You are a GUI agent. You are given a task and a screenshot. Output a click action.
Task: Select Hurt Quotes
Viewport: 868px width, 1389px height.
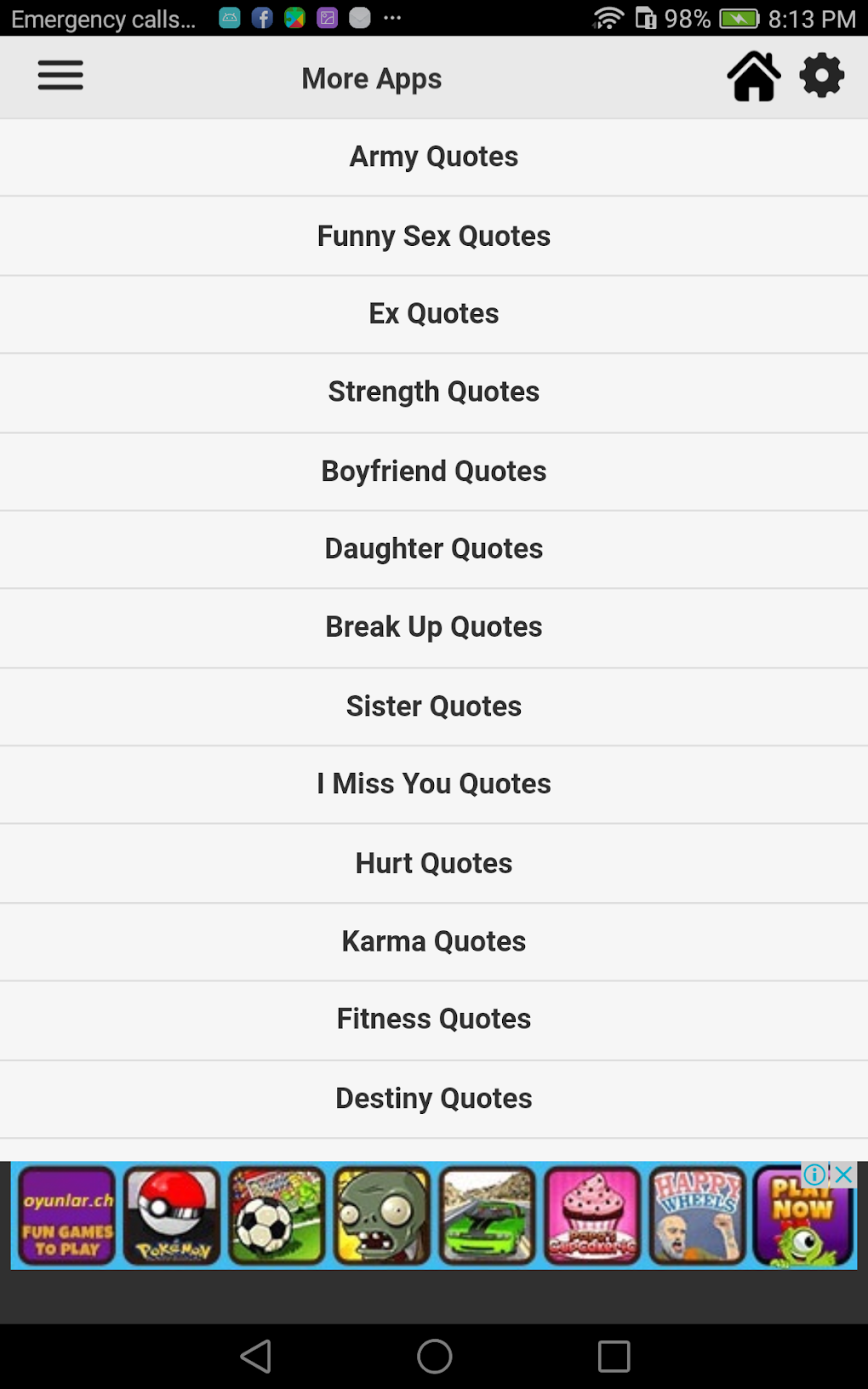[434, 863]
